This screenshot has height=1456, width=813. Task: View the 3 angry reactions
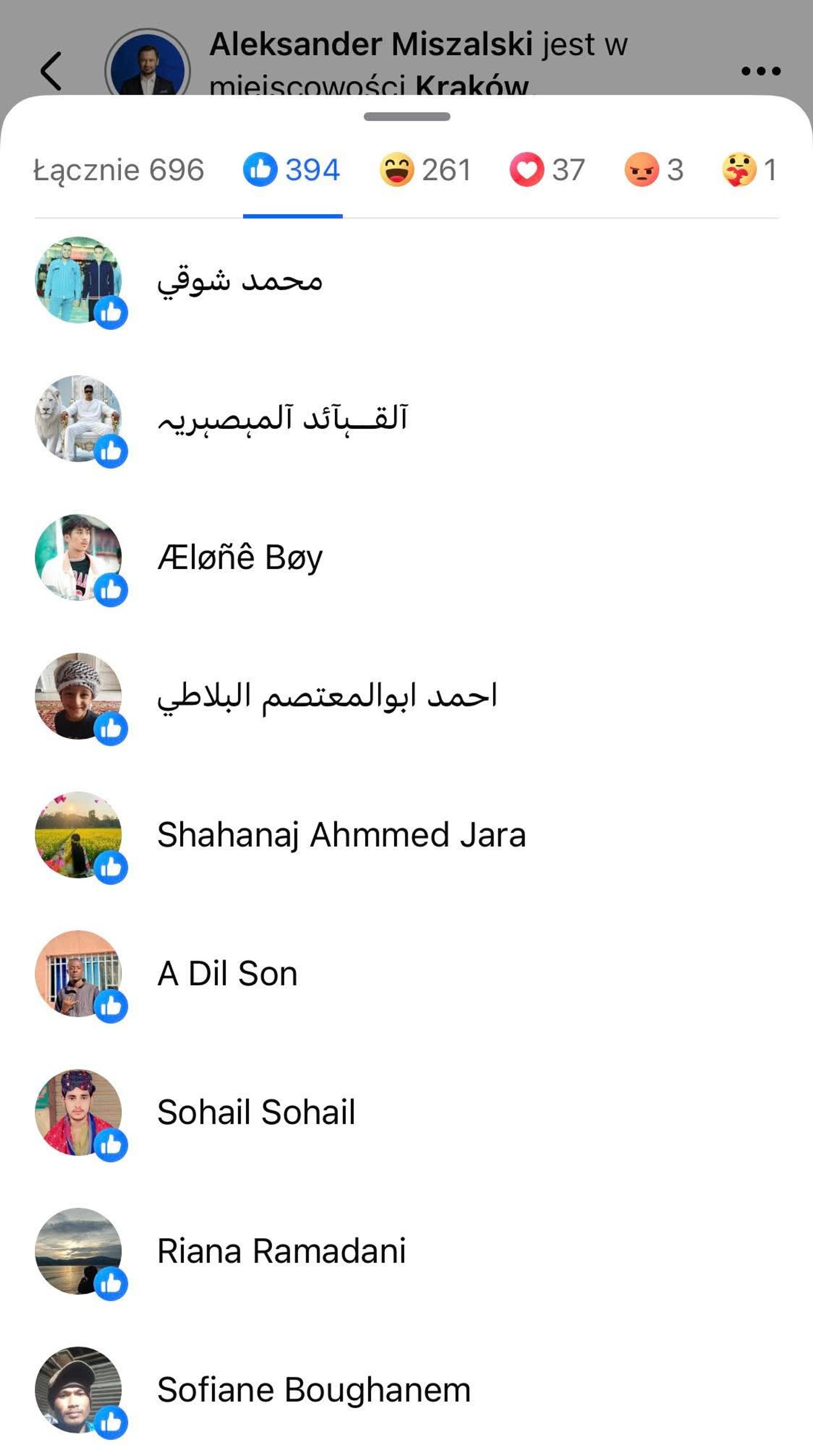pos(654,170)
